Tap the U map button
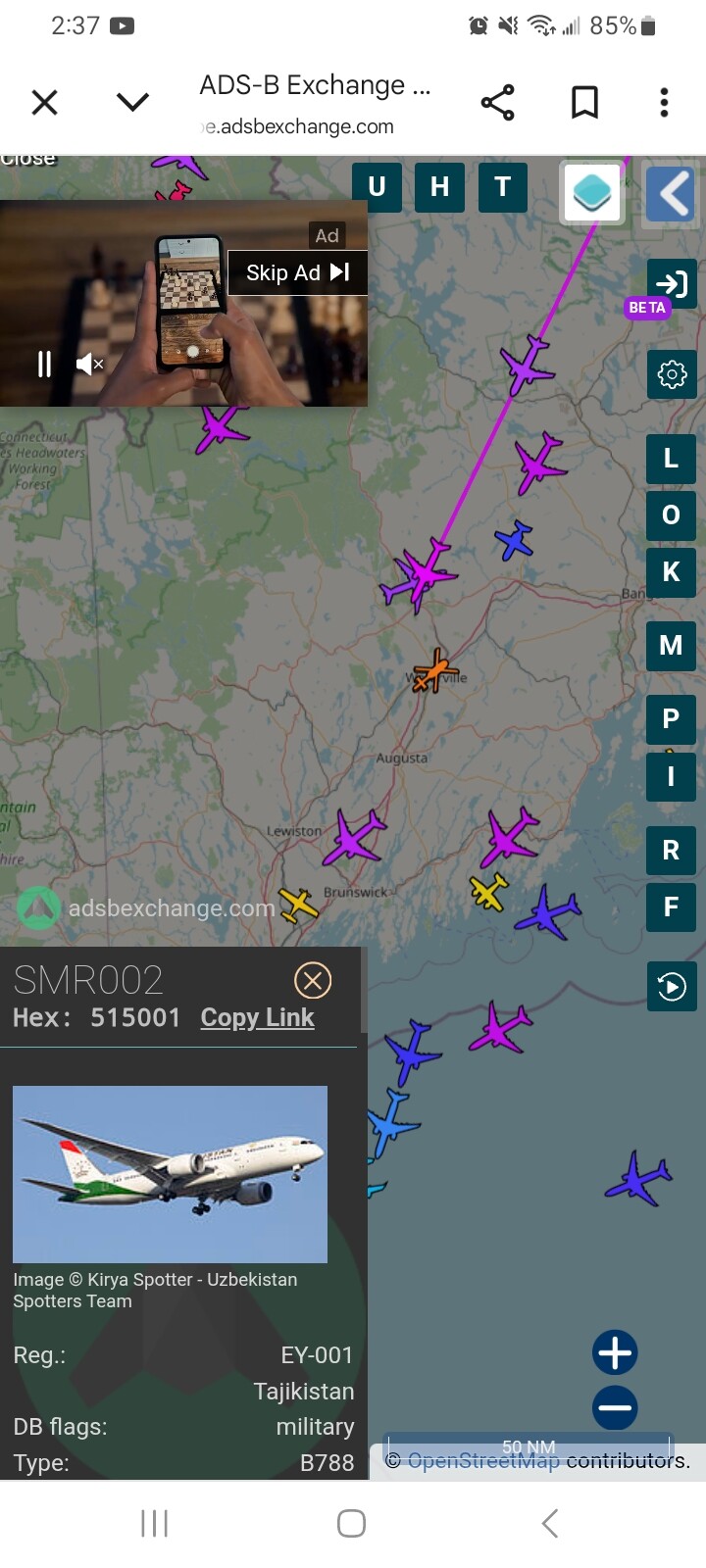Viewport: 706px width, 1568px height. (x=377, y=187)
